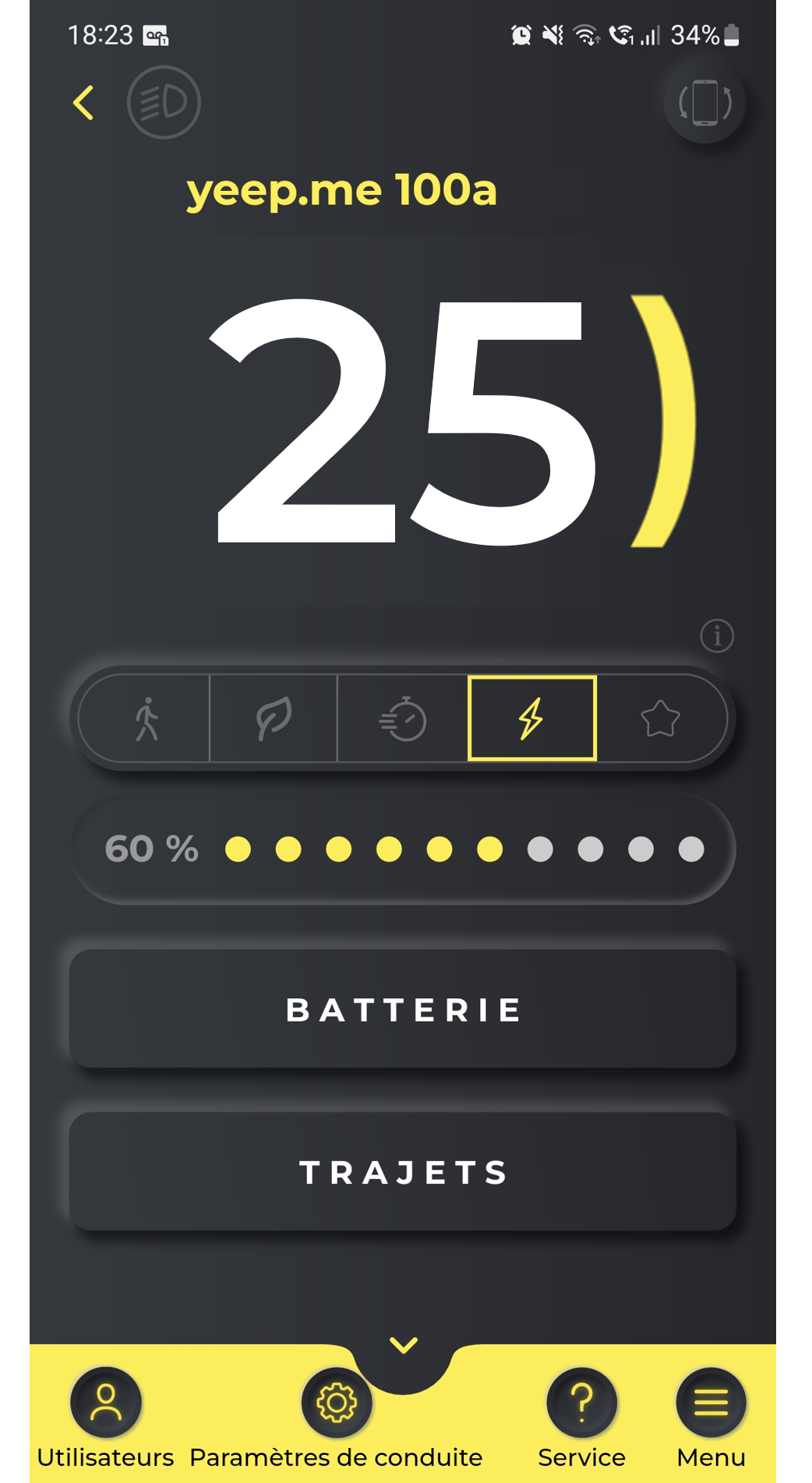Toggle the headlight icon
The image size is (812, 1483).
tap(164, 103)
